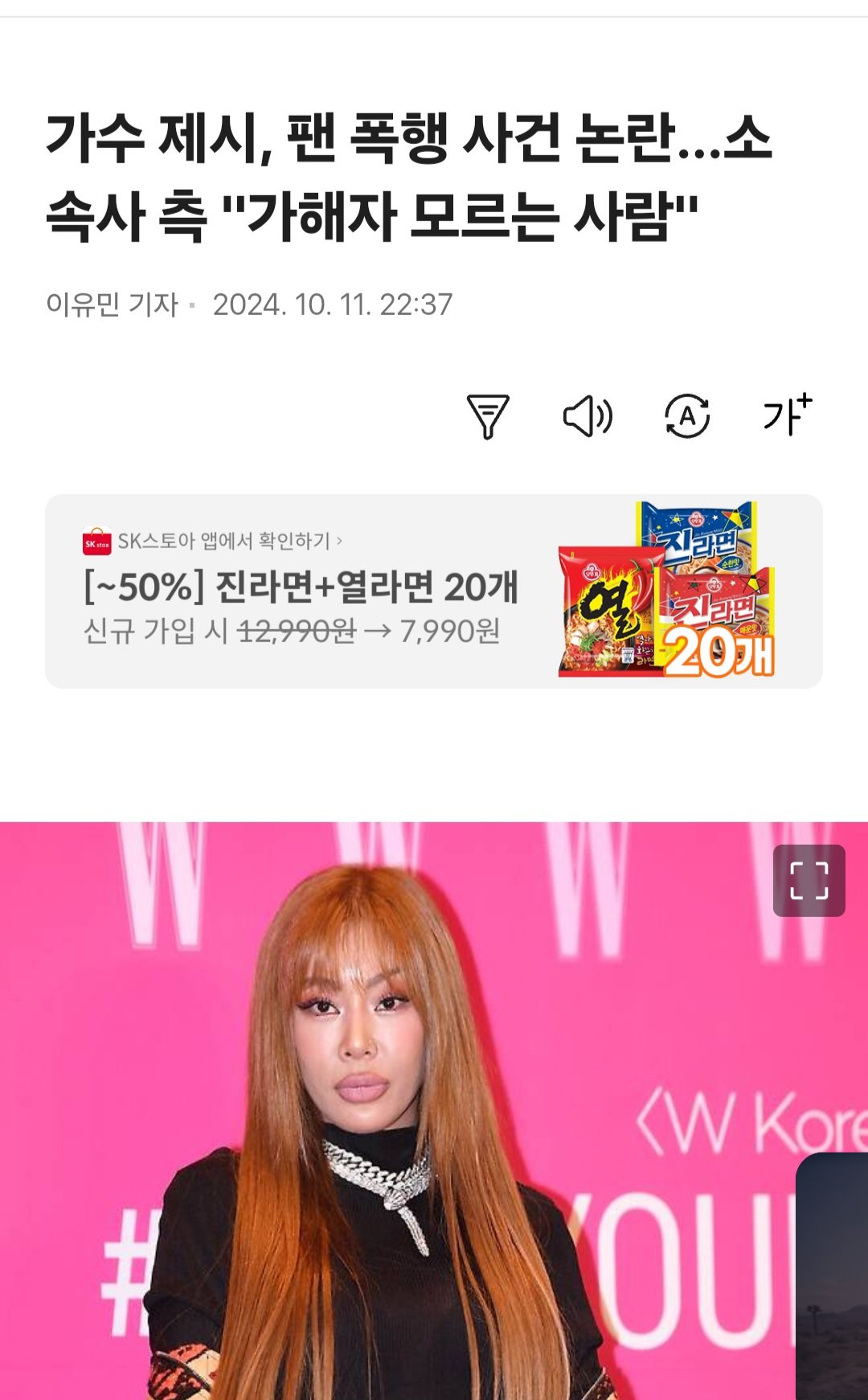Open the article summary funnel icon
Screen dimensions: 868x1400
(488, 416)
